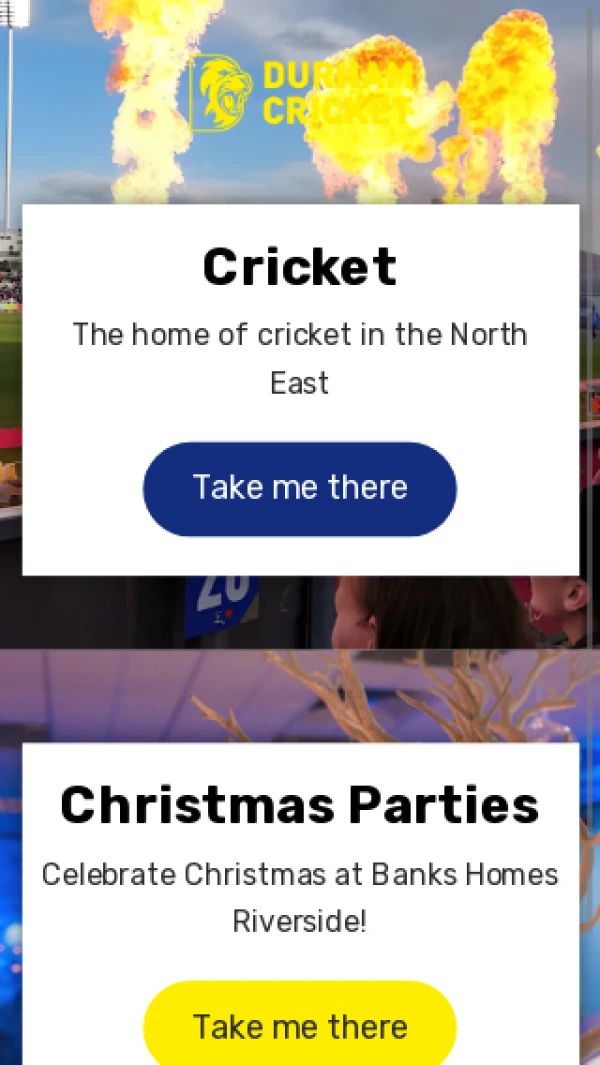The image size is (600, 1065).
Task: Tap Take me there under Cricket
Action: 300,488
